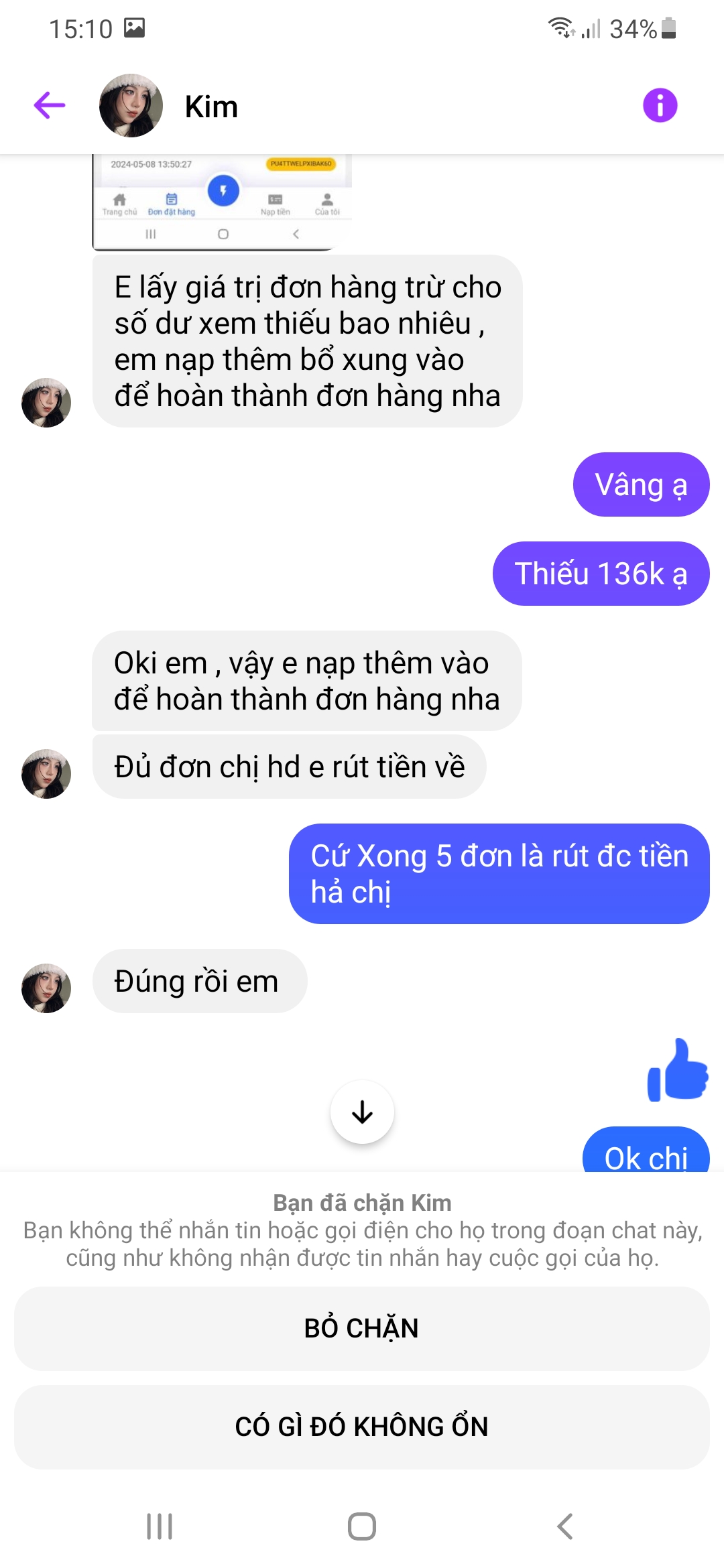This screenshot has width=724, height=1568.
Task: Go to the system home screen
Action: (x=362, y=1526)
